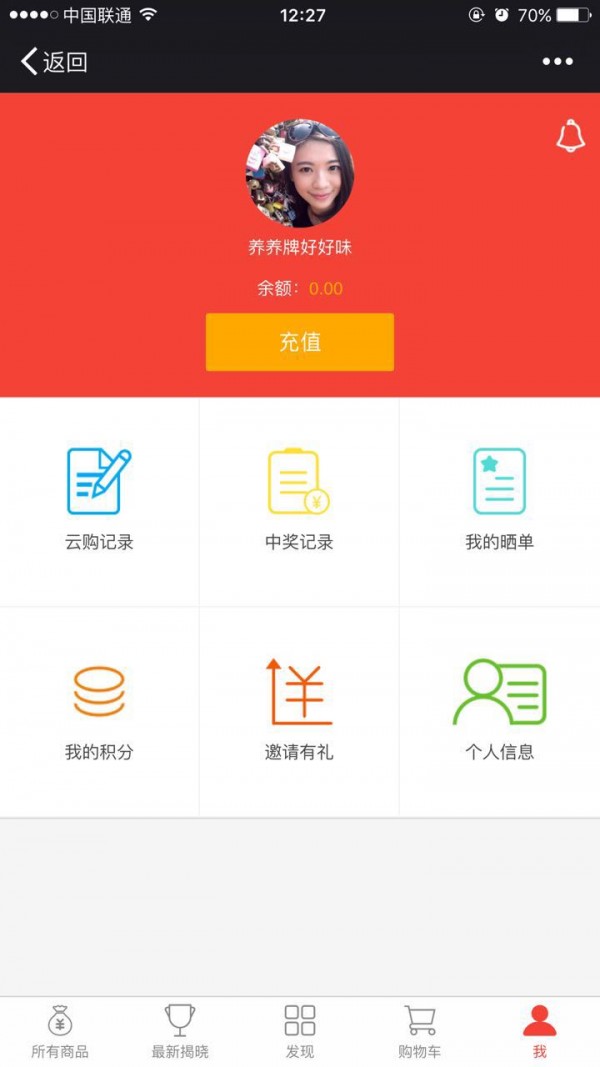Switch to the 最新揭晓 tab
Screen dimensions: 600x1067
click(x=180, y=1032)
